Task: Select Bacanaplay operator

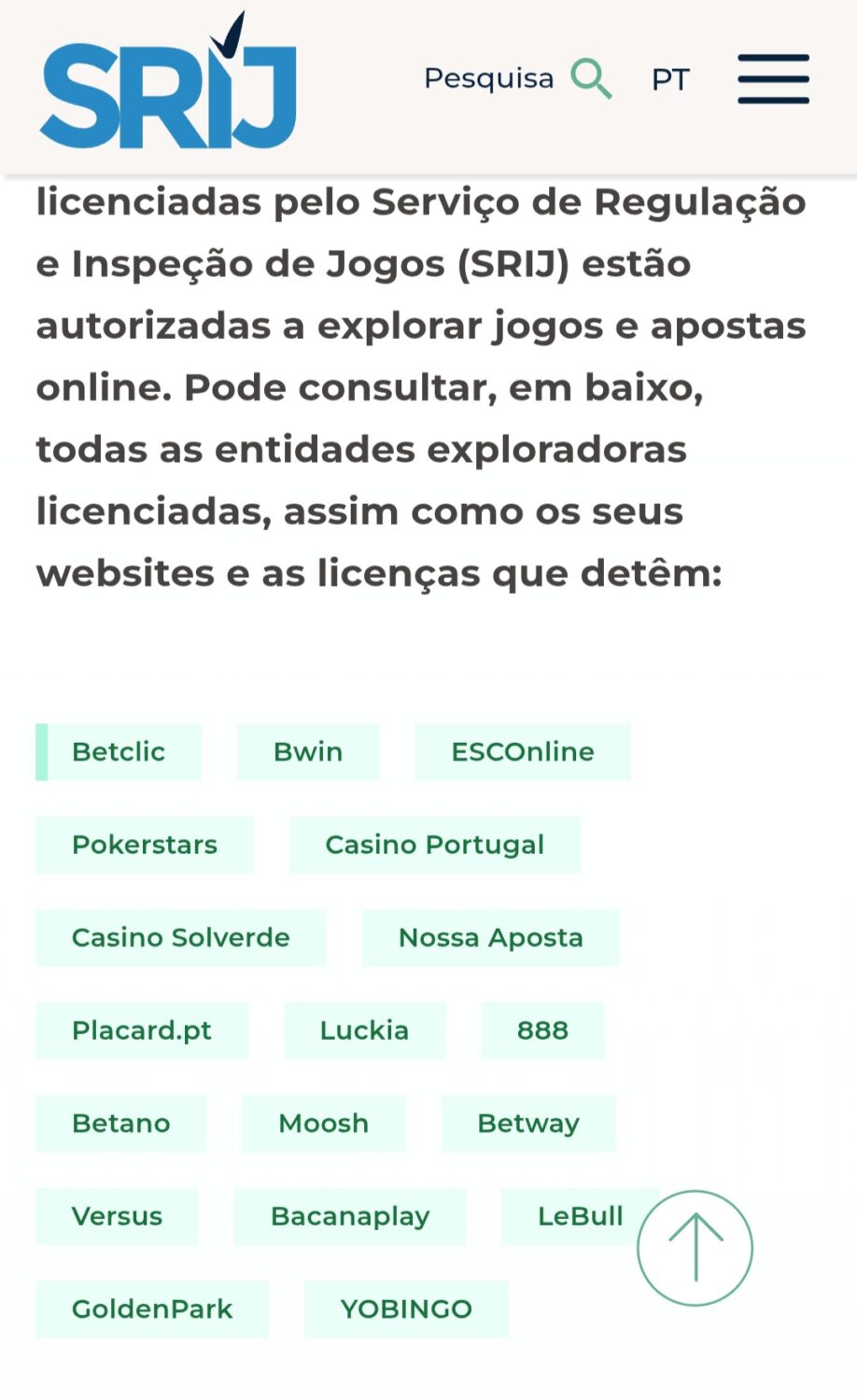Action: (350, 1216)
